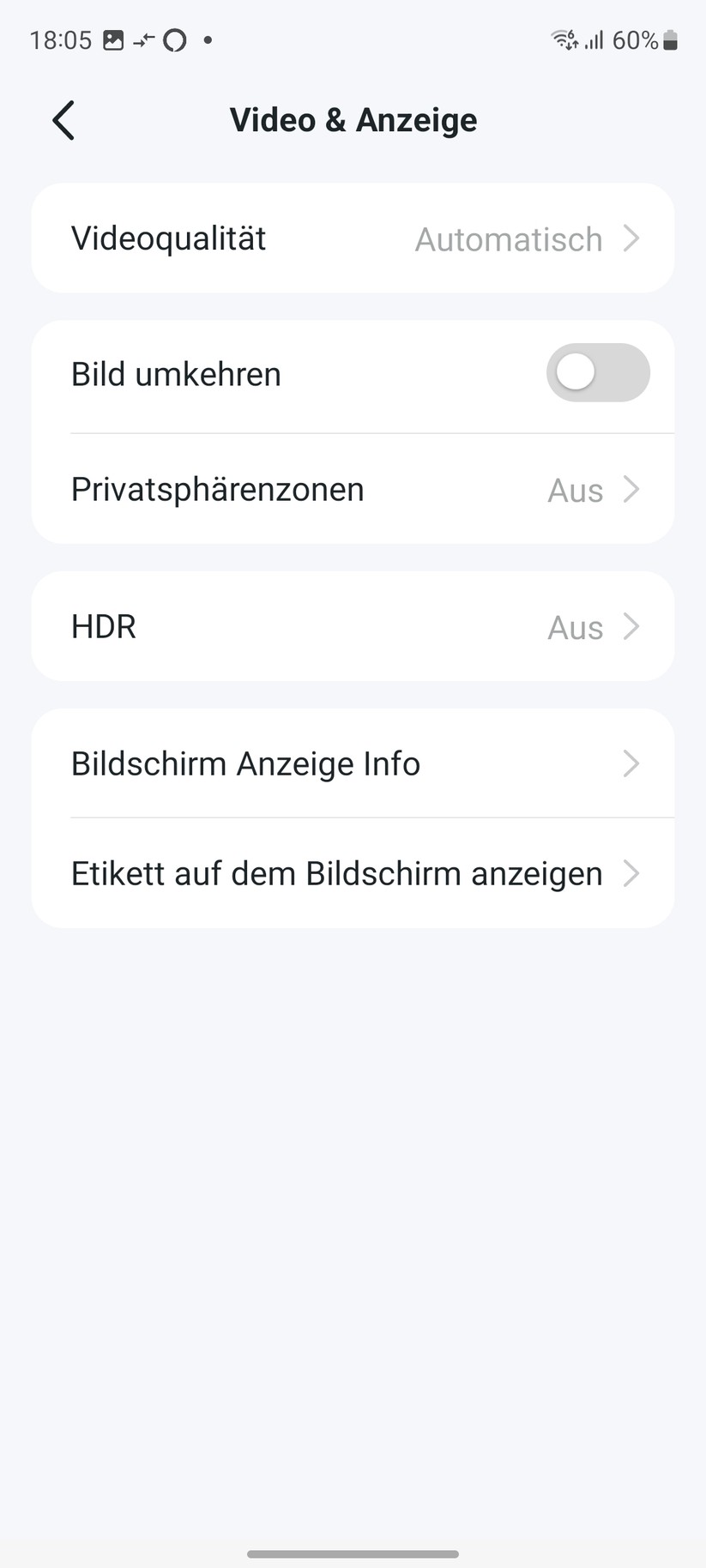
Task: Tap the circle notification icon in status bar
Action: point(173,39)
